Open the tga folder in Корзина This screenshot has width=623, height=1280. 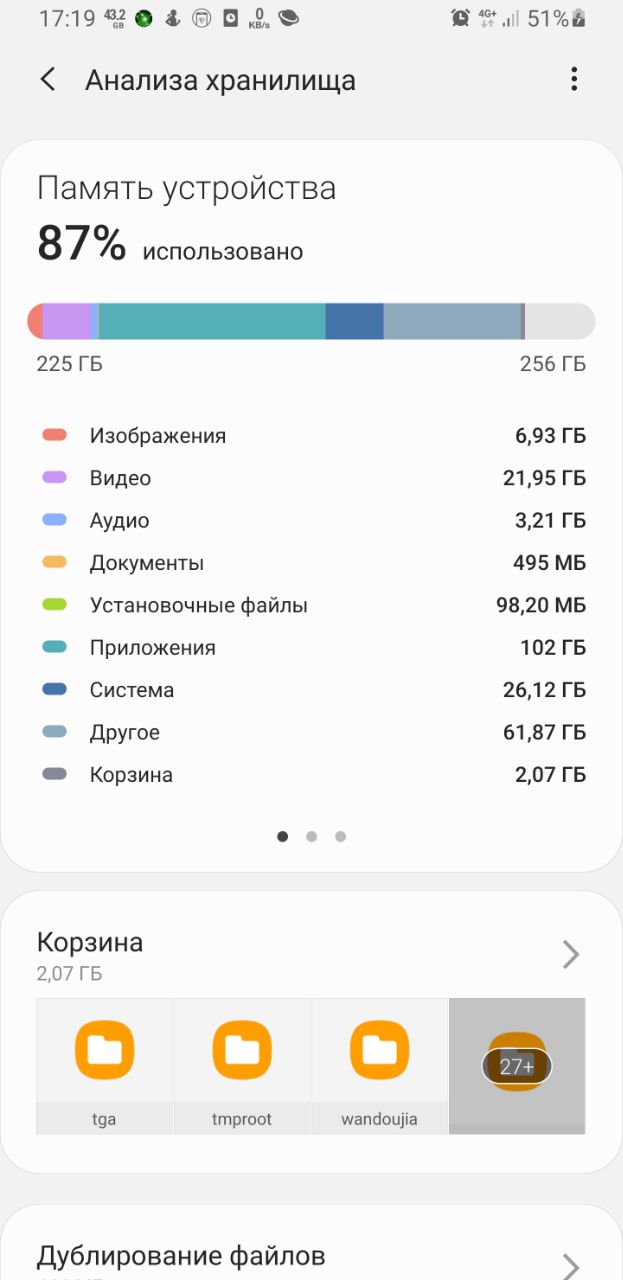tap(104, 1066)
